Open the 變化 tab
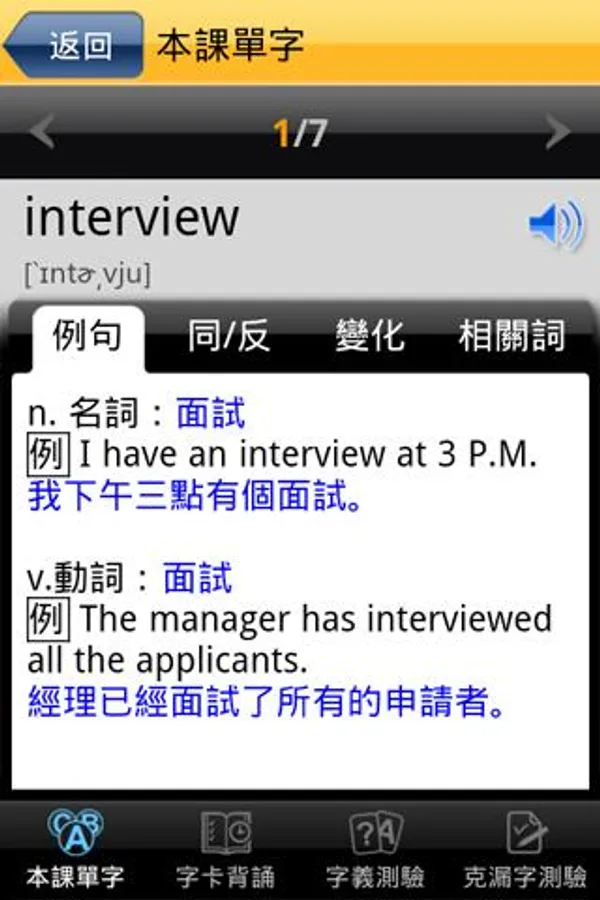600x900 pixels. [370, 336]
